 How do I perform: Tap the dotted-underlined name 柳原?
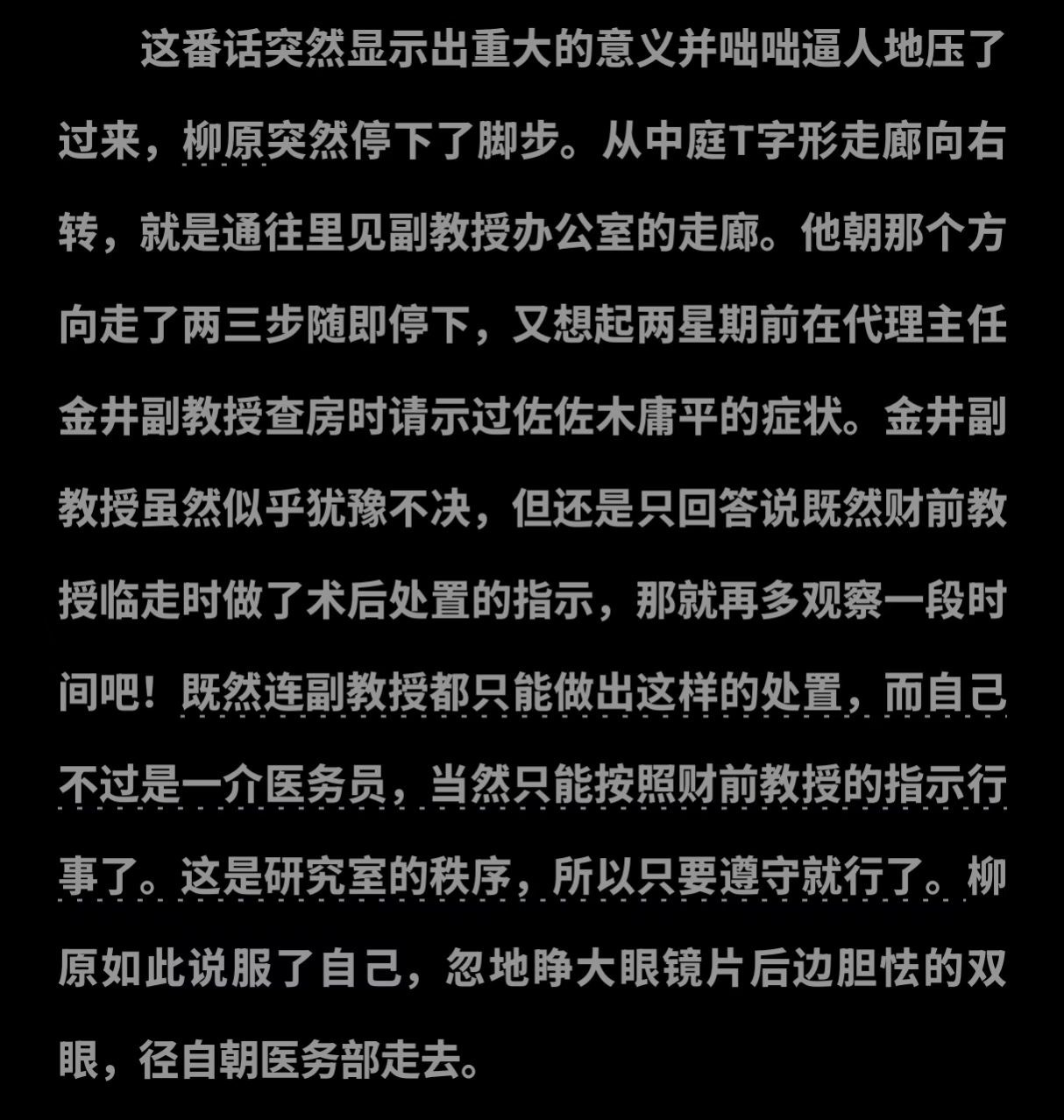pyautogui.click(x=223, y=142)
